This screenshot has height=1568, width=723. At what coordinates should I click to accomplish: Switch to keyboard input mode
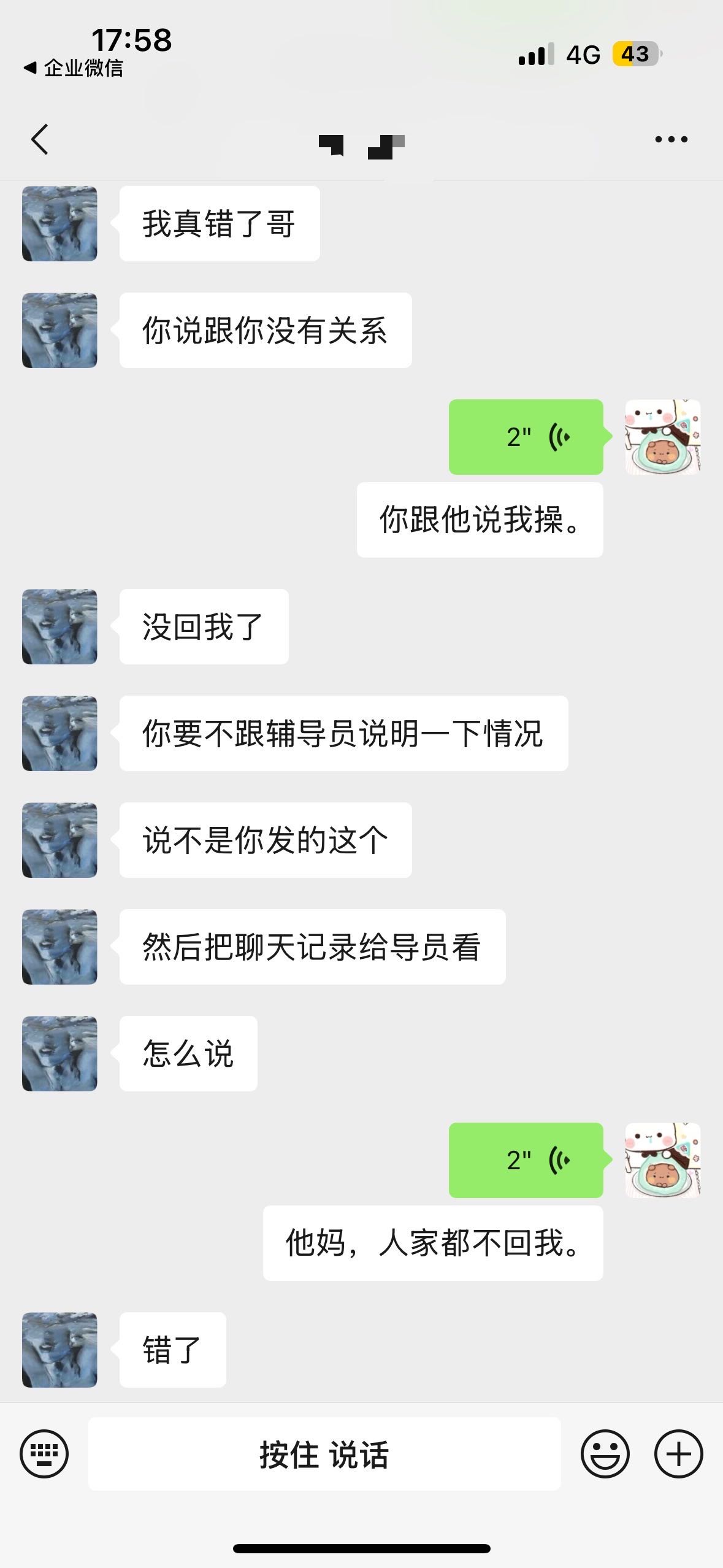44,1453
